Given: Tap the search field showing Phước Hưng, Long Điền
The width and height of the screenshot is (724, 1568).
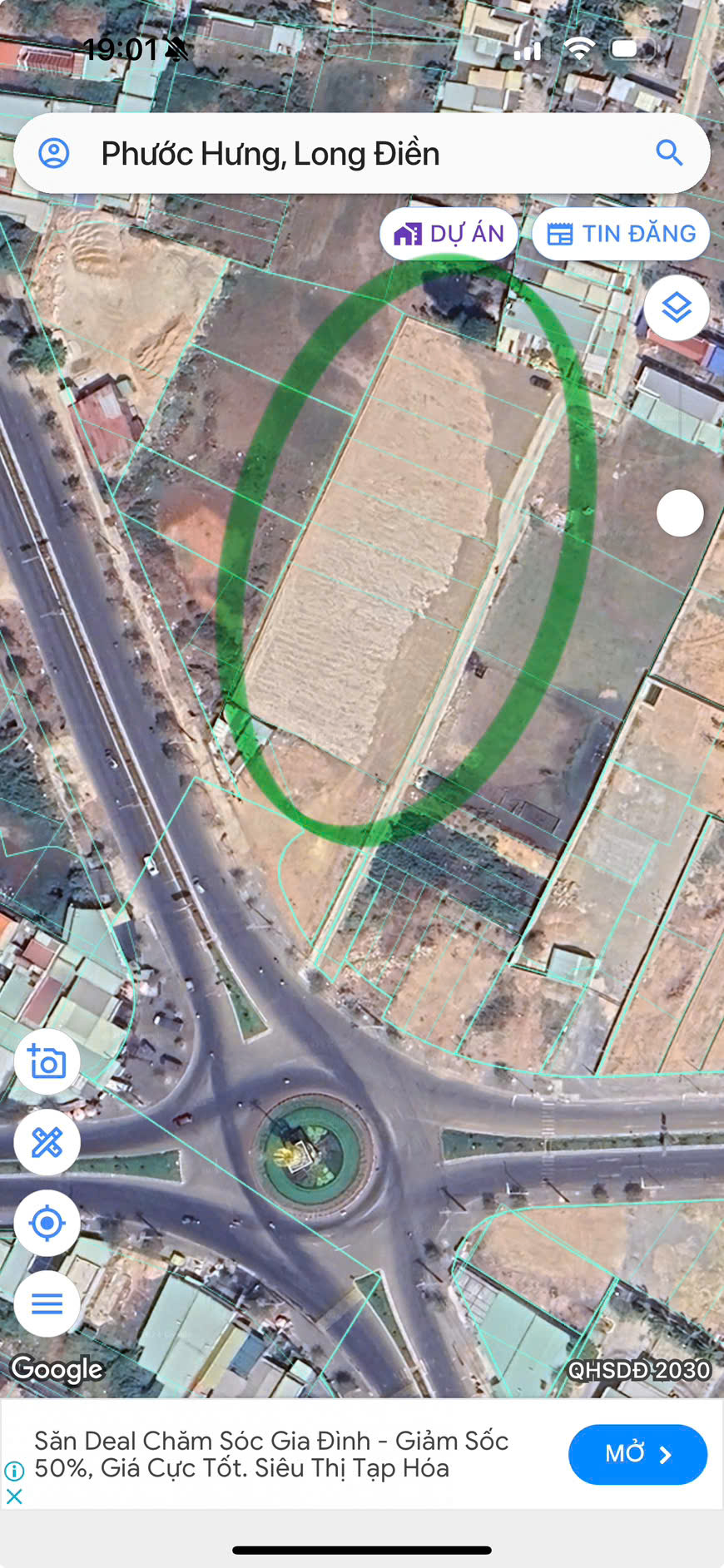Looking at the screenshot, I should click(333, 154).
